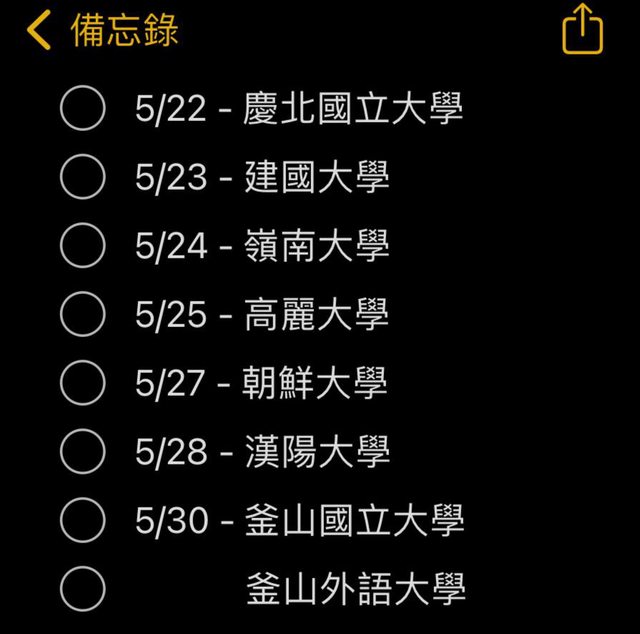Go back to 備忘錄 list
The height and width of the screenshot is (634, 640).
click(100, 31)
